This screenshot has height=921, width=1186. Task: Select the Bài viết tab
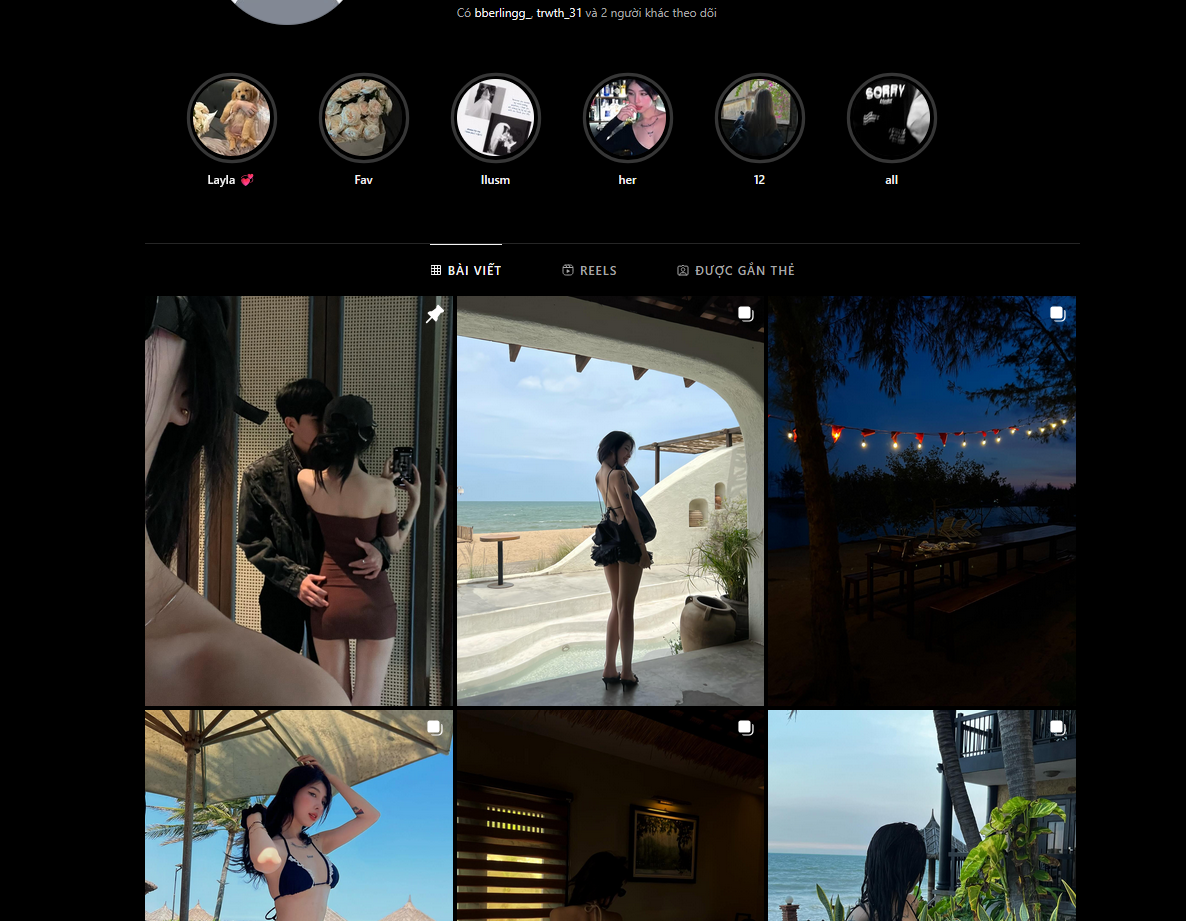(x=466, y=270)
